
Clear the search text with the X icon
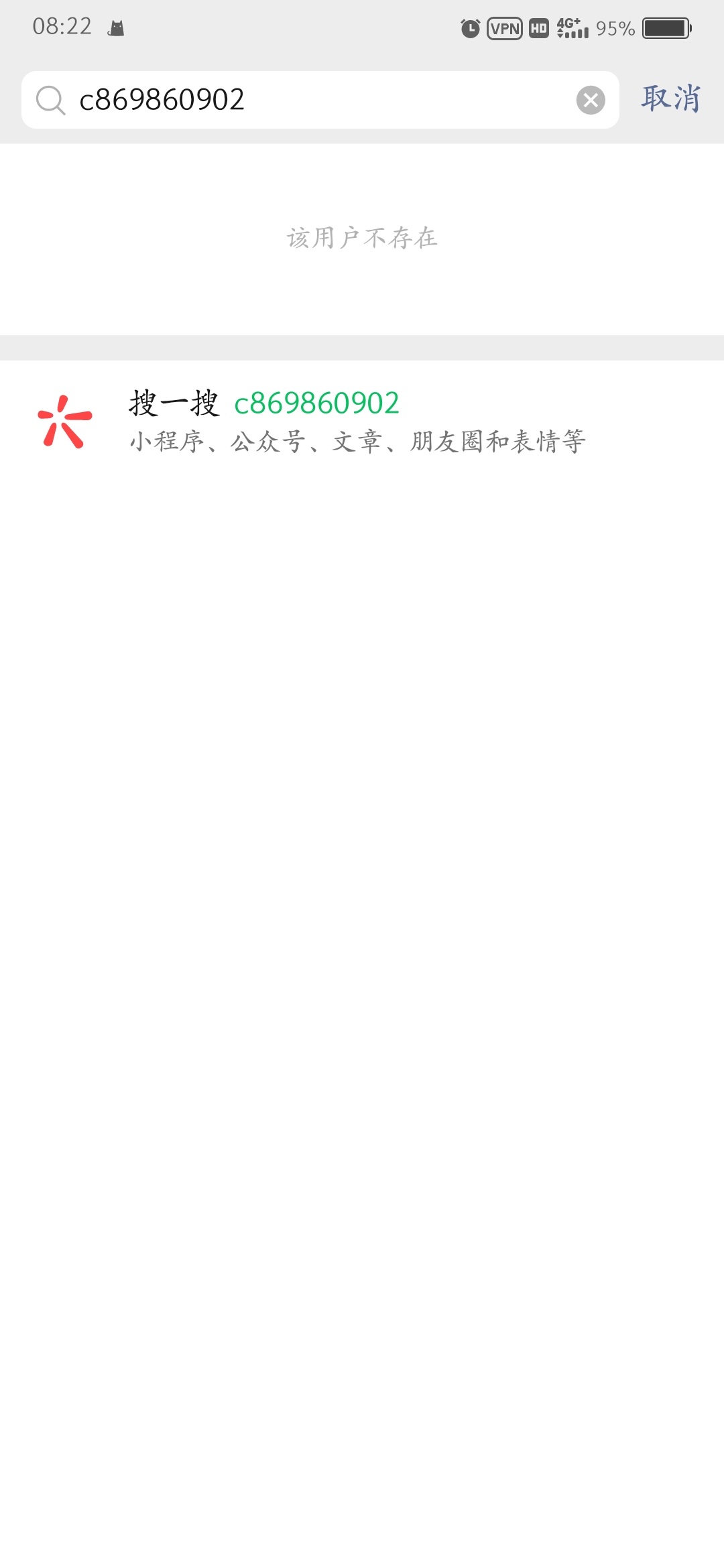[x=591, y=101]
